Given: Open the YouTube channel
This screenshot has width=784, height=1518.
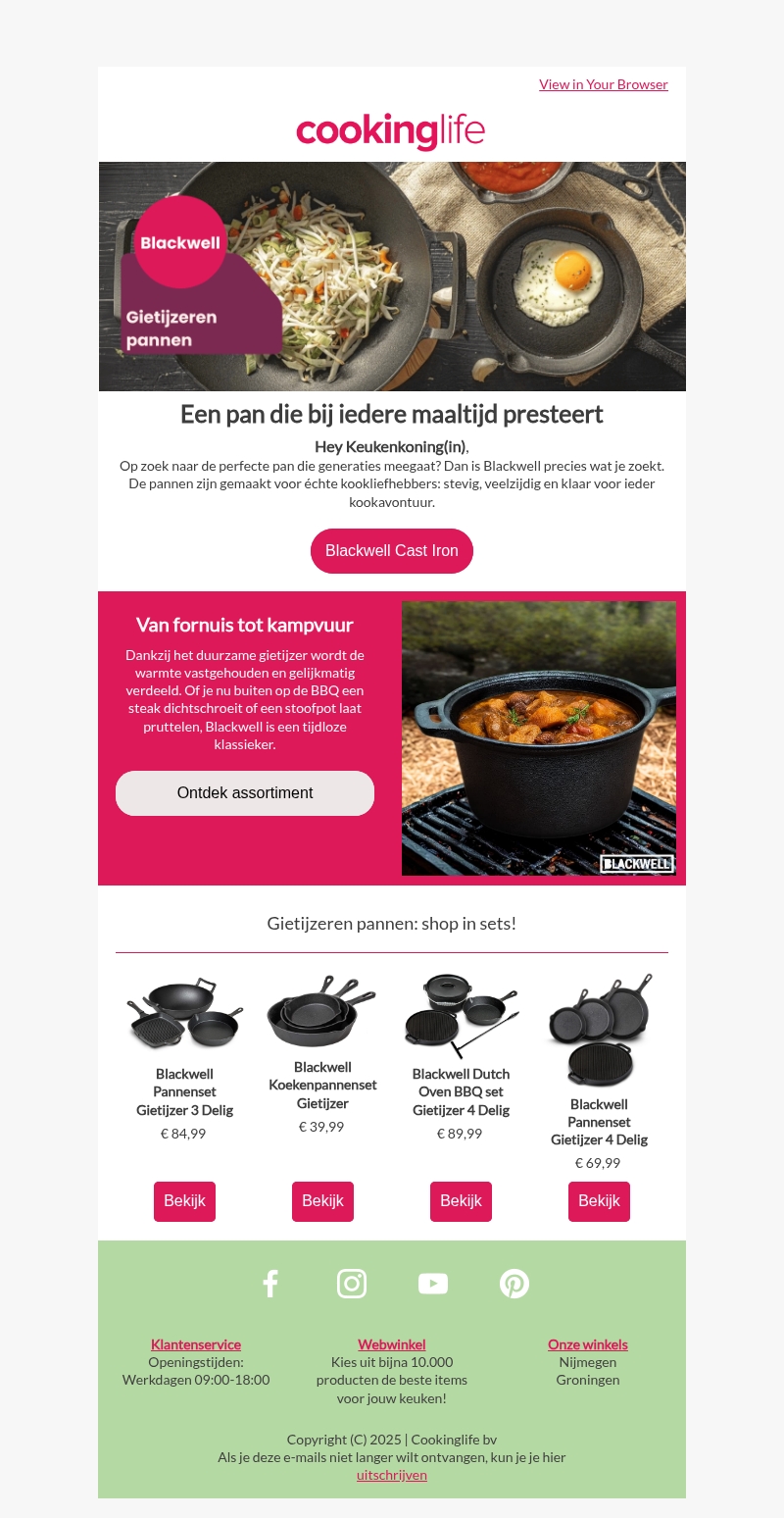Looking at the screenshot, I should [x=433, y=1284].
